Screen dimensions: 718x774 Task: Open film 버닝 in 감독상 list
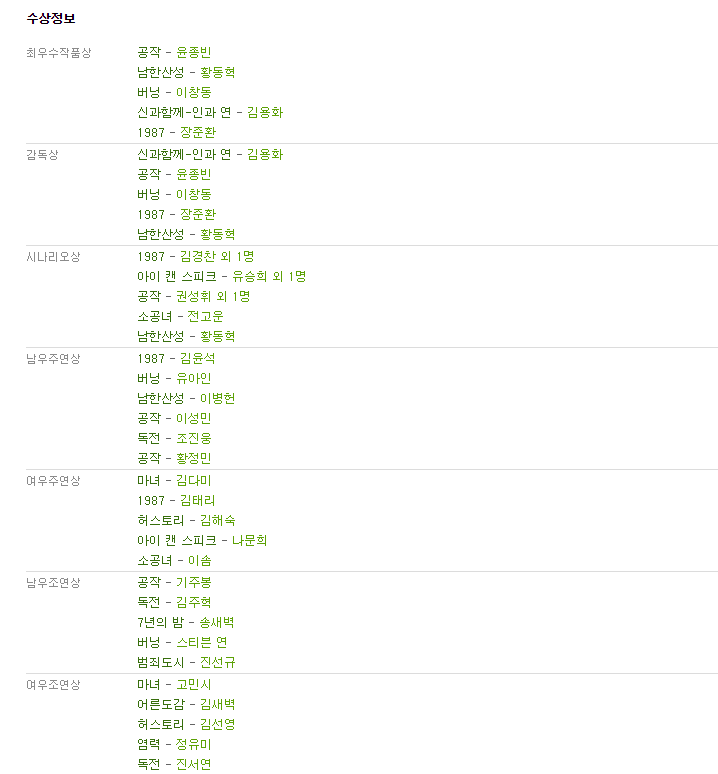click(148, 194)
